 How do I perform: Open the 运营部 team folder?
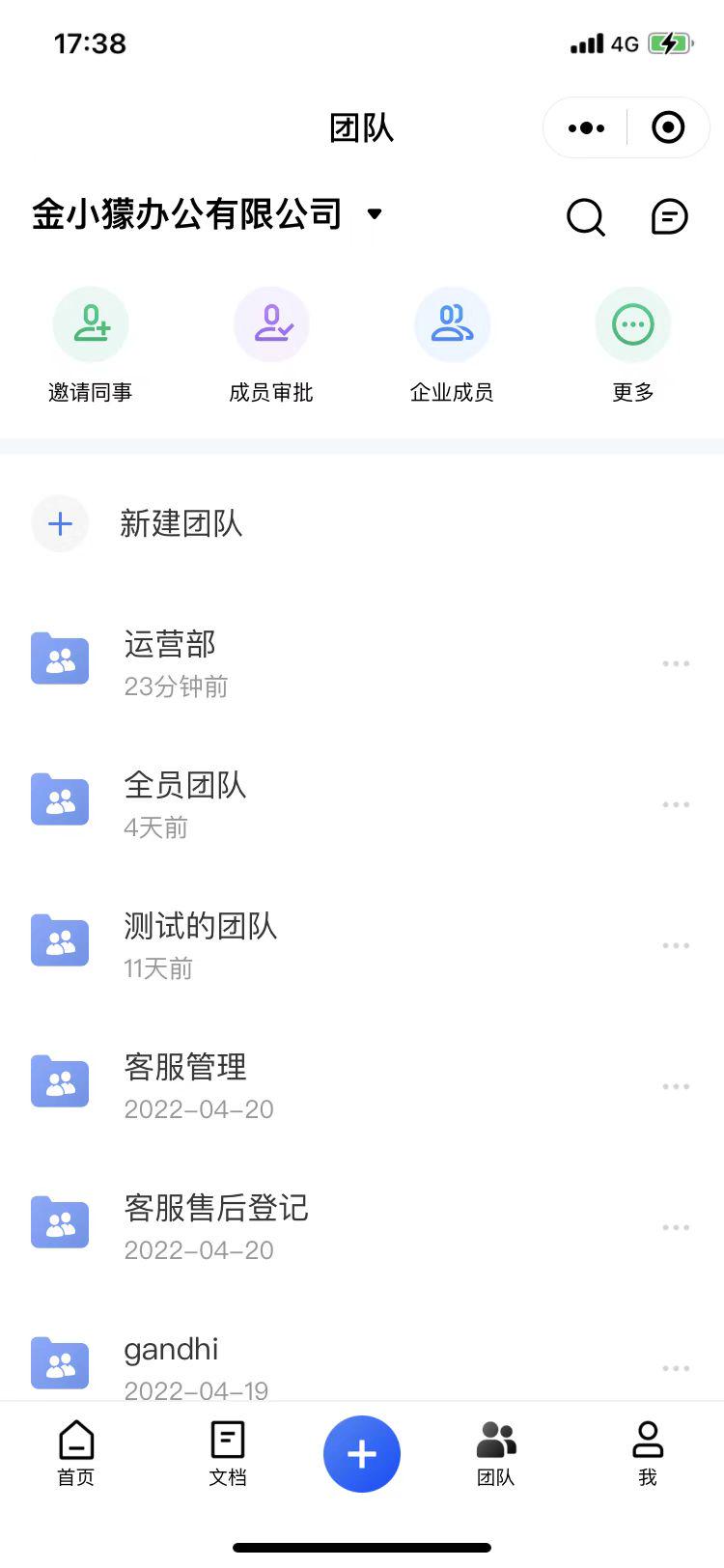362,663
